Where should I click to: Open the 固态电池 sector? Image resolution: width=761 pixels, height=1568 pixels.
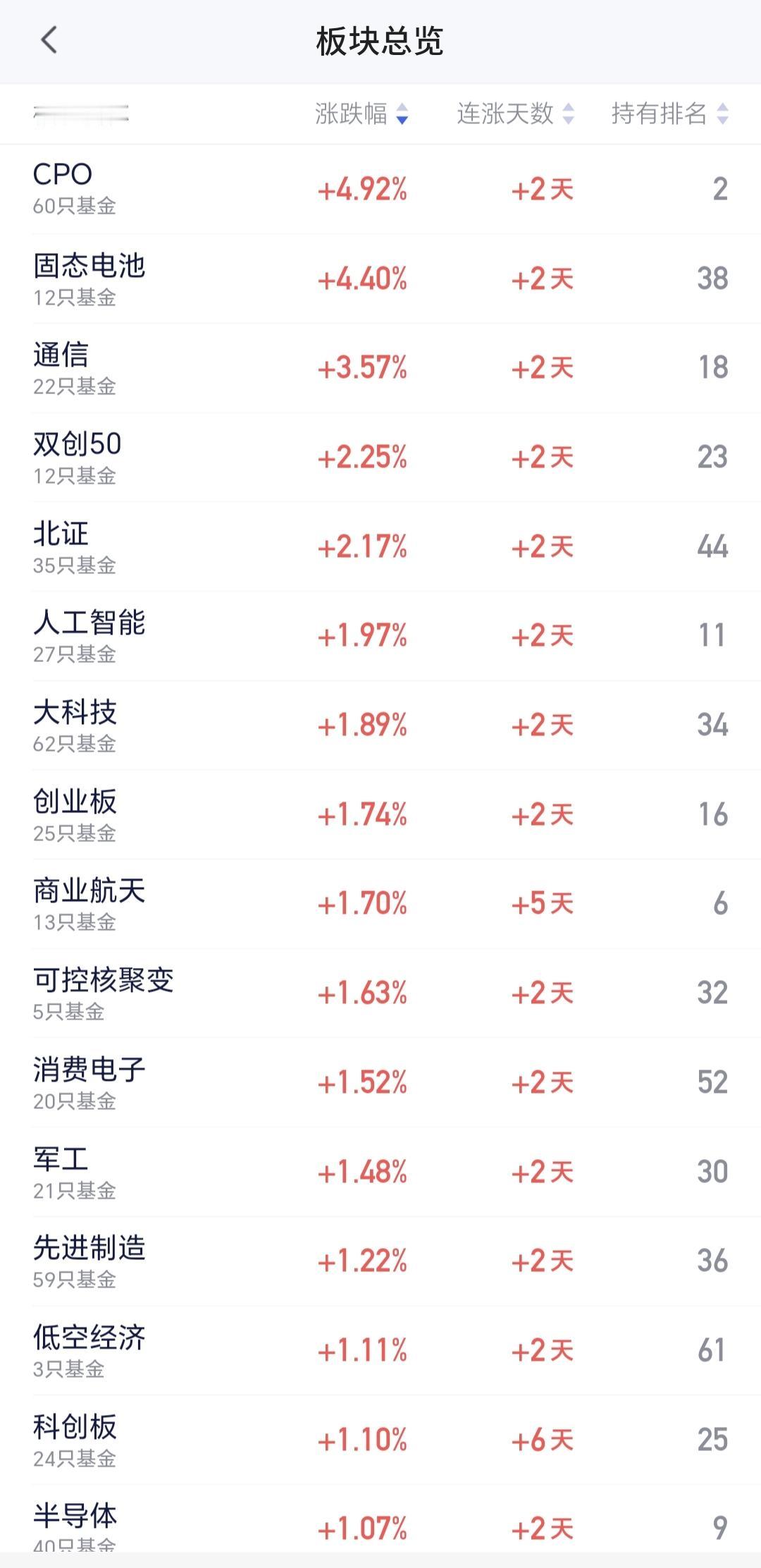tap(380, 278)
